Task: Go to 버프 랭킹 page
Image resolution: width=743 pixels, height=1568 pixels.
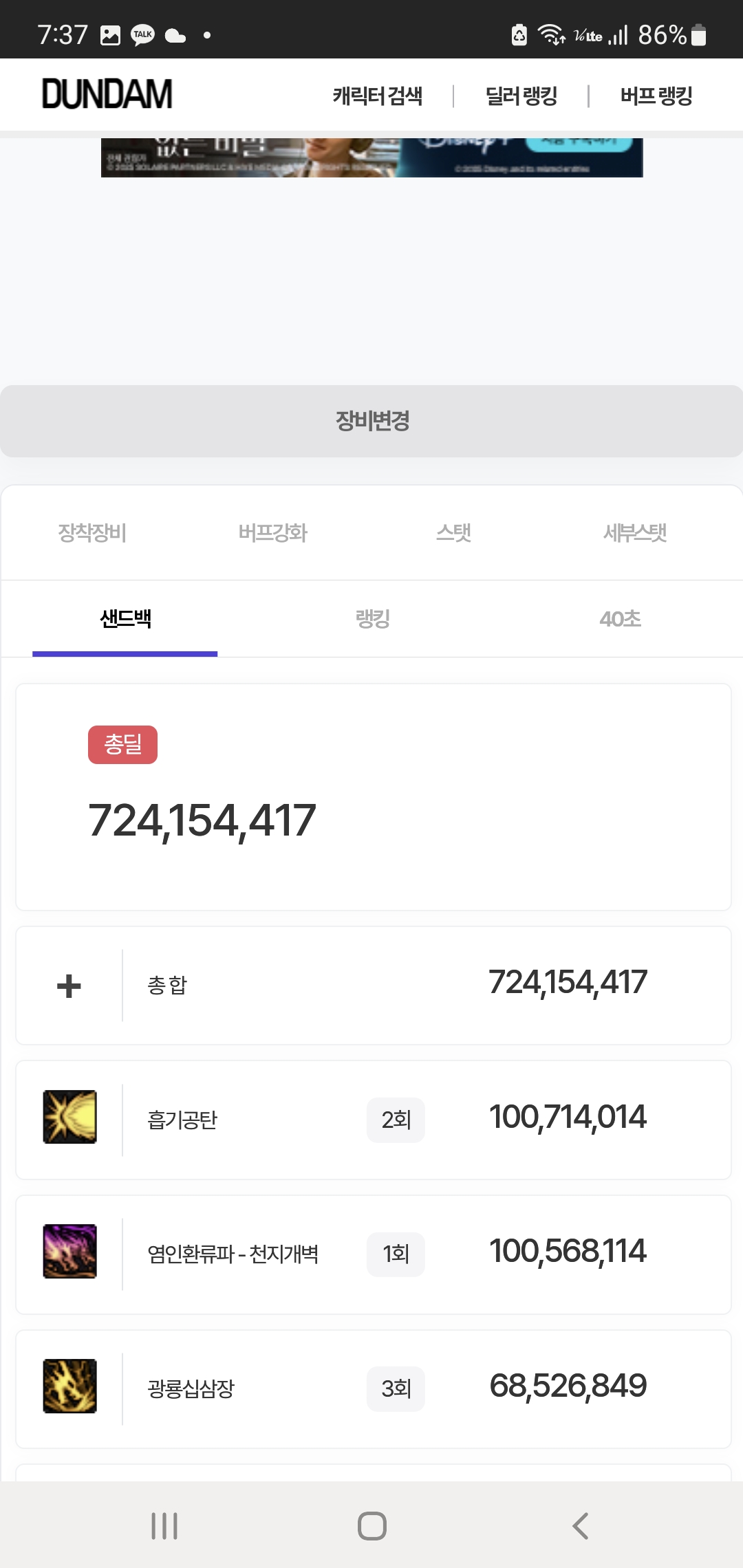Action: click(x=656, y=96)
